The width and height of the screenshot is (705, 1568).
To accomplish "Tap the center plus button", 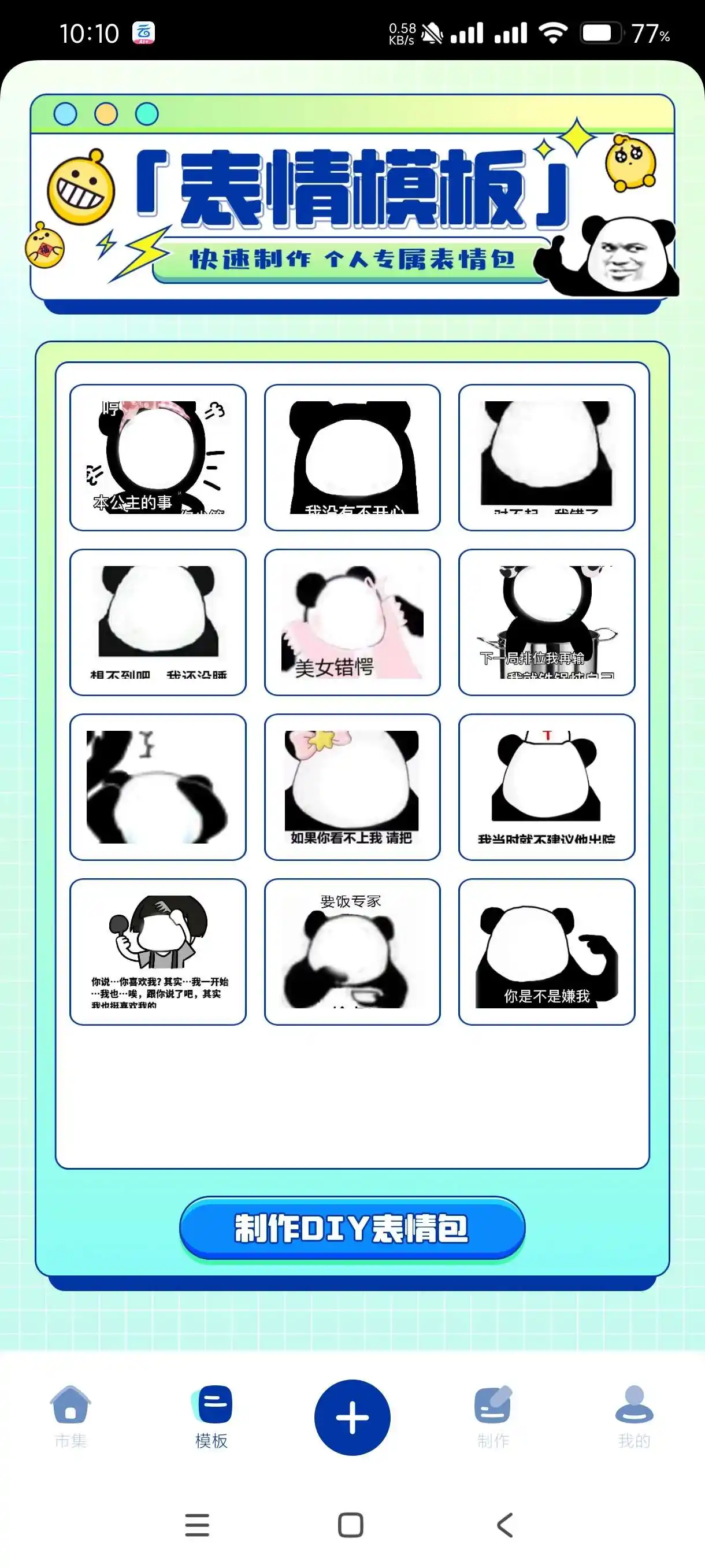I will coord(351,1417).
